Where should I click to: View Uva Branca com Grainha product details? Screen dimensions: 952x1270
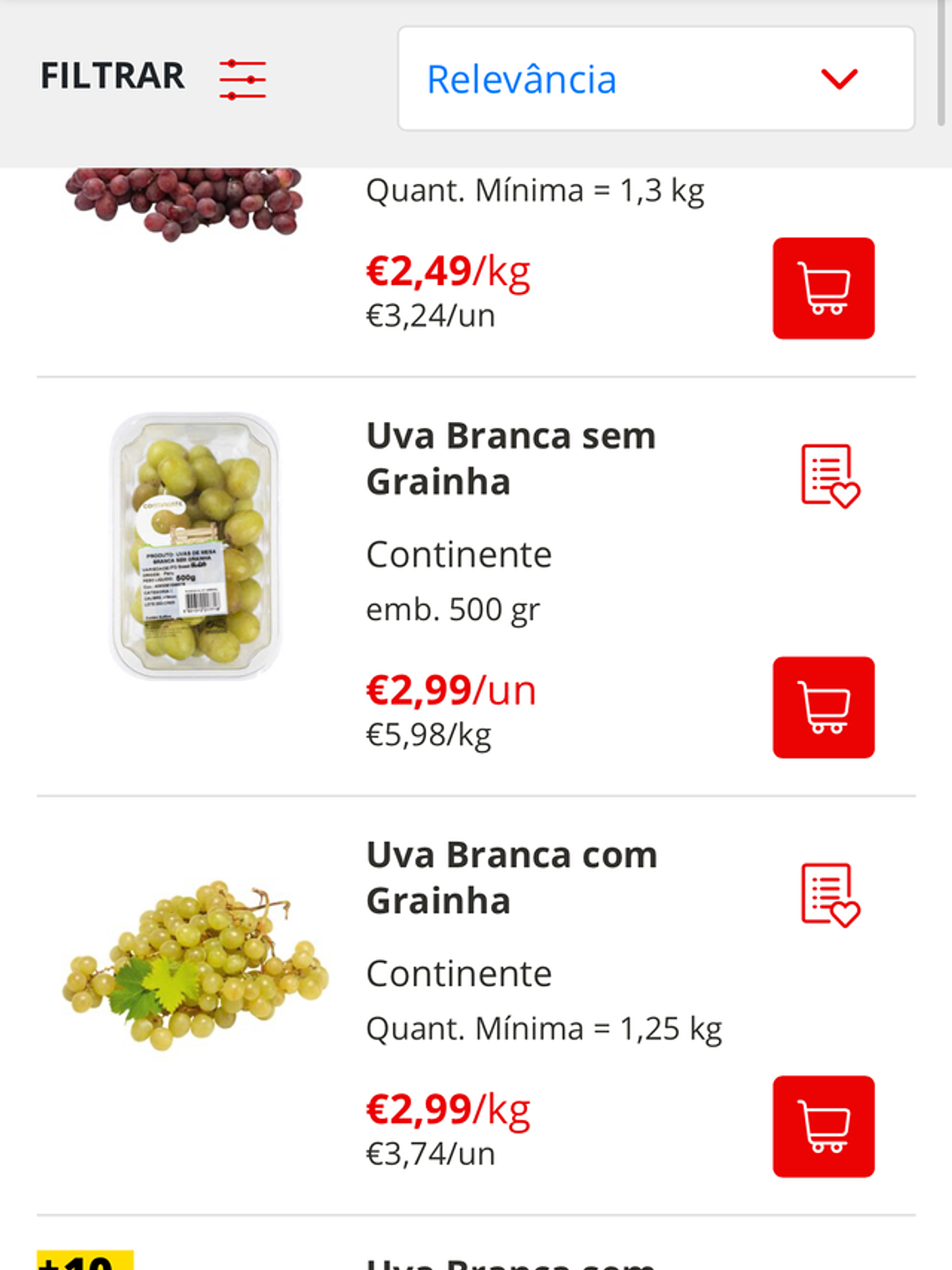click(x=511, y=878)
